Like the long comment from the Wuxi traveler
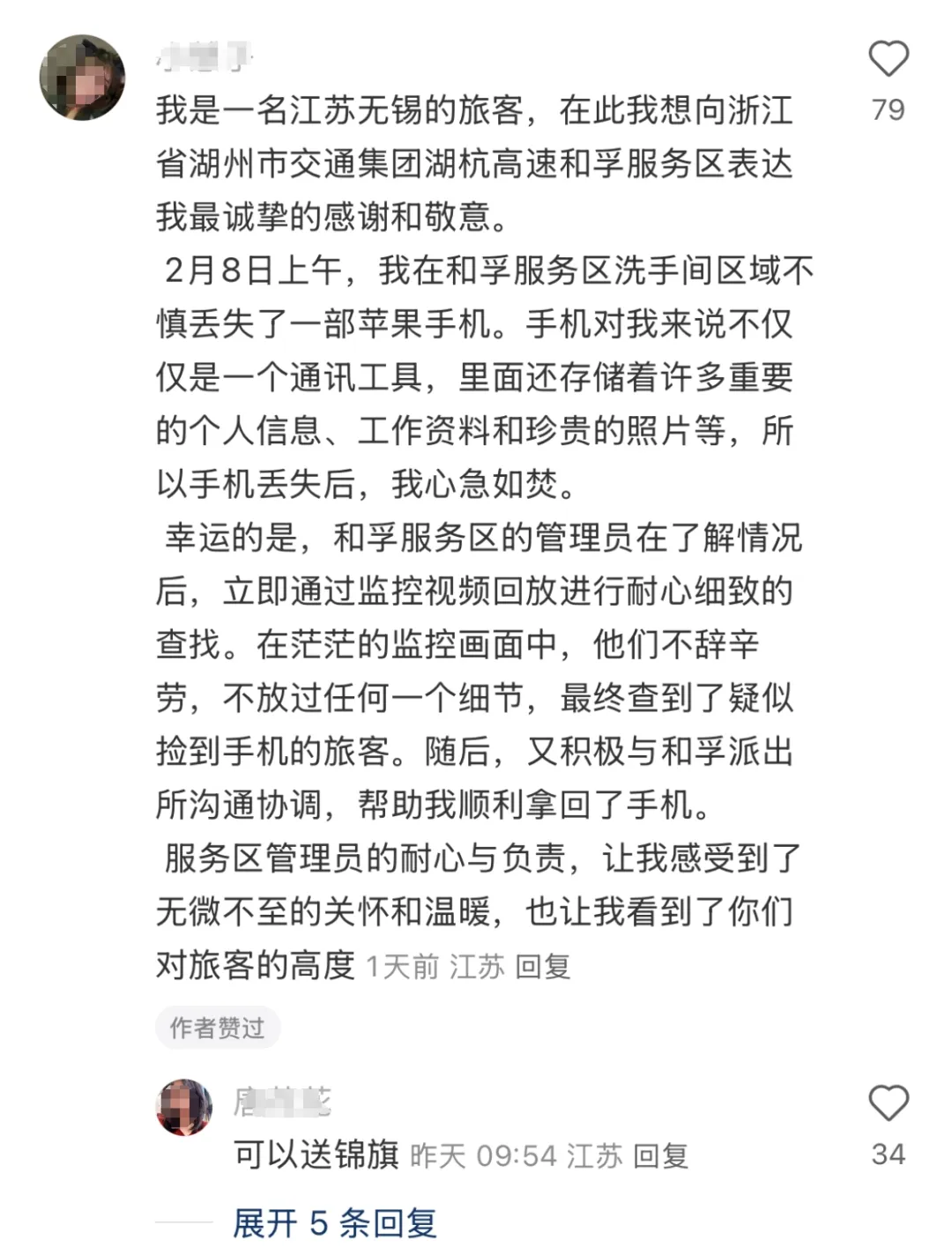 (x=888, y=60)
